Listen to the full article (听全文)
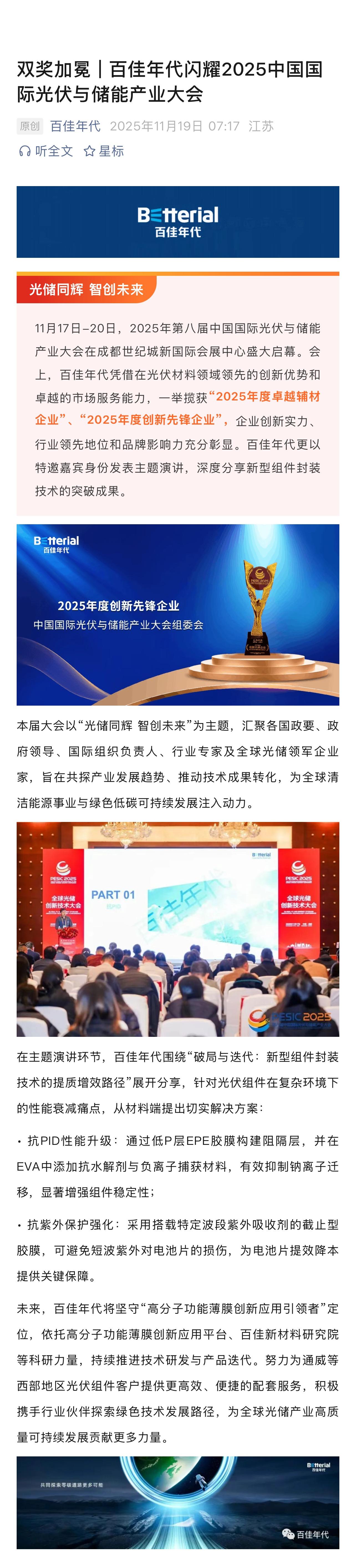This screenshot has height=1568, width=356. [46, 151]
